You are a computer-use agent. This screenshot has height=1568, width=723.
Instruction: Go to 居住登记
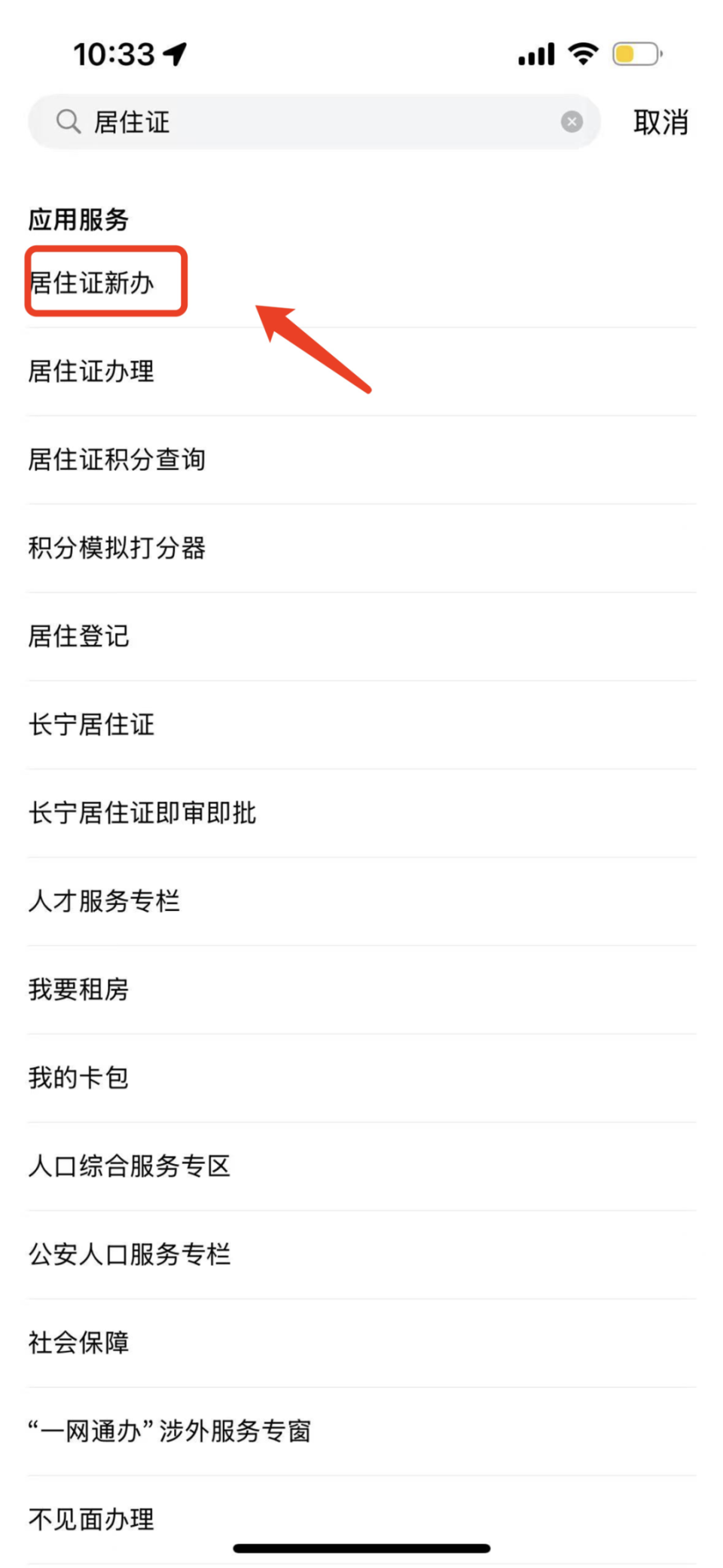[x=79, y=636]
